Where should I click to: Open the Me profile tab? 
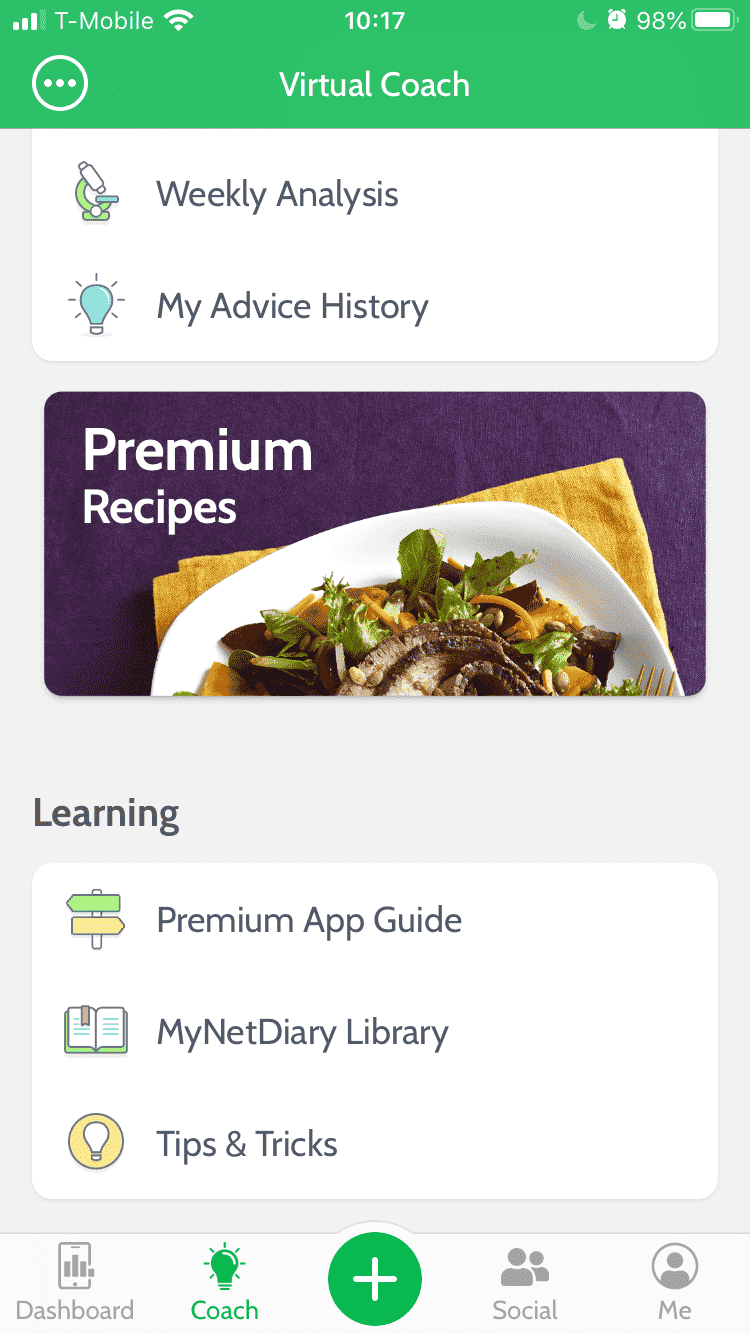point(675,1283)
